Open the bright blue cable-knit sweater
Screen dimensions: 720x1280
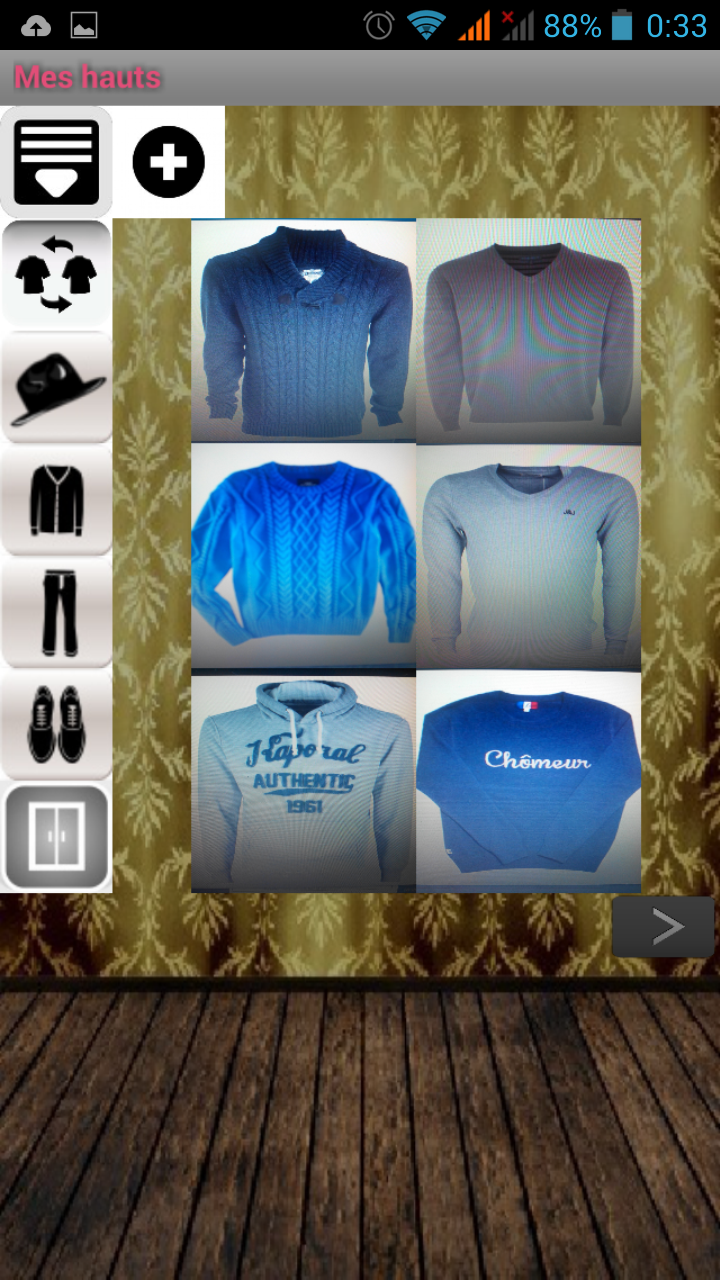tap(303, 555)
